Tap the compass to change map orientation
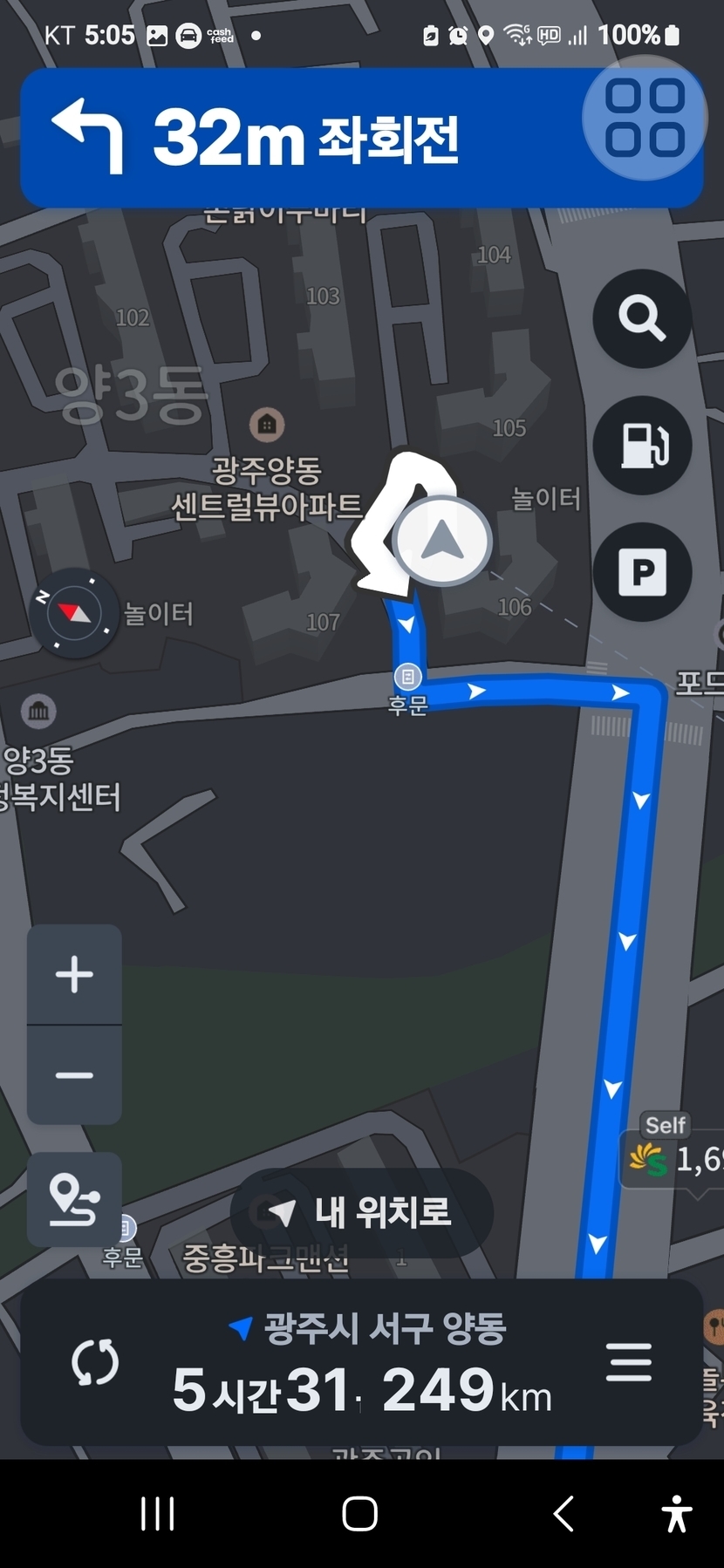The image size is (724, 1568). [73, 612]
